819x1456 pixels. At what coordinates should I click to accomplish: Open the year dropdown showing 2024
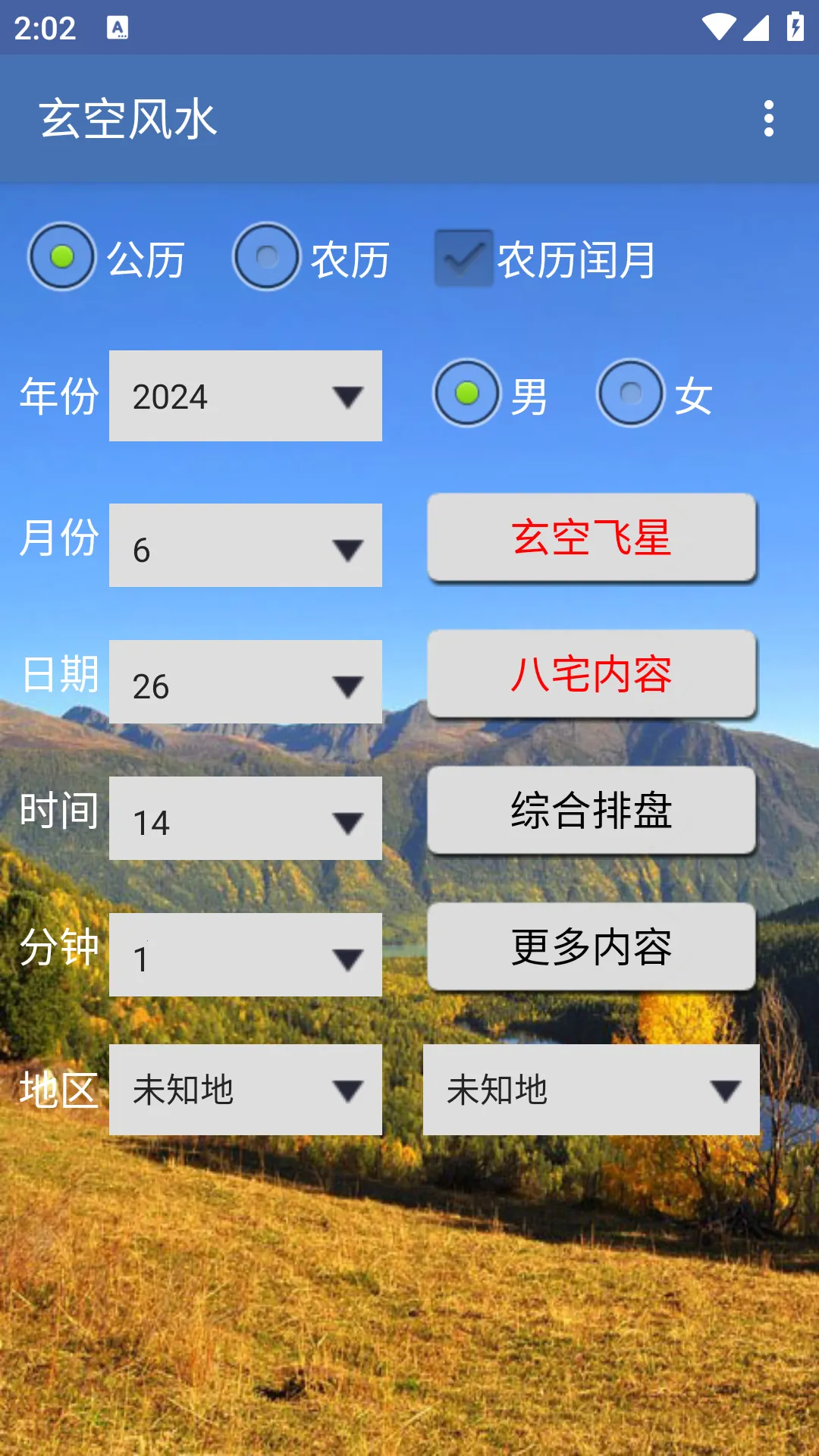[x=245, y=395]
